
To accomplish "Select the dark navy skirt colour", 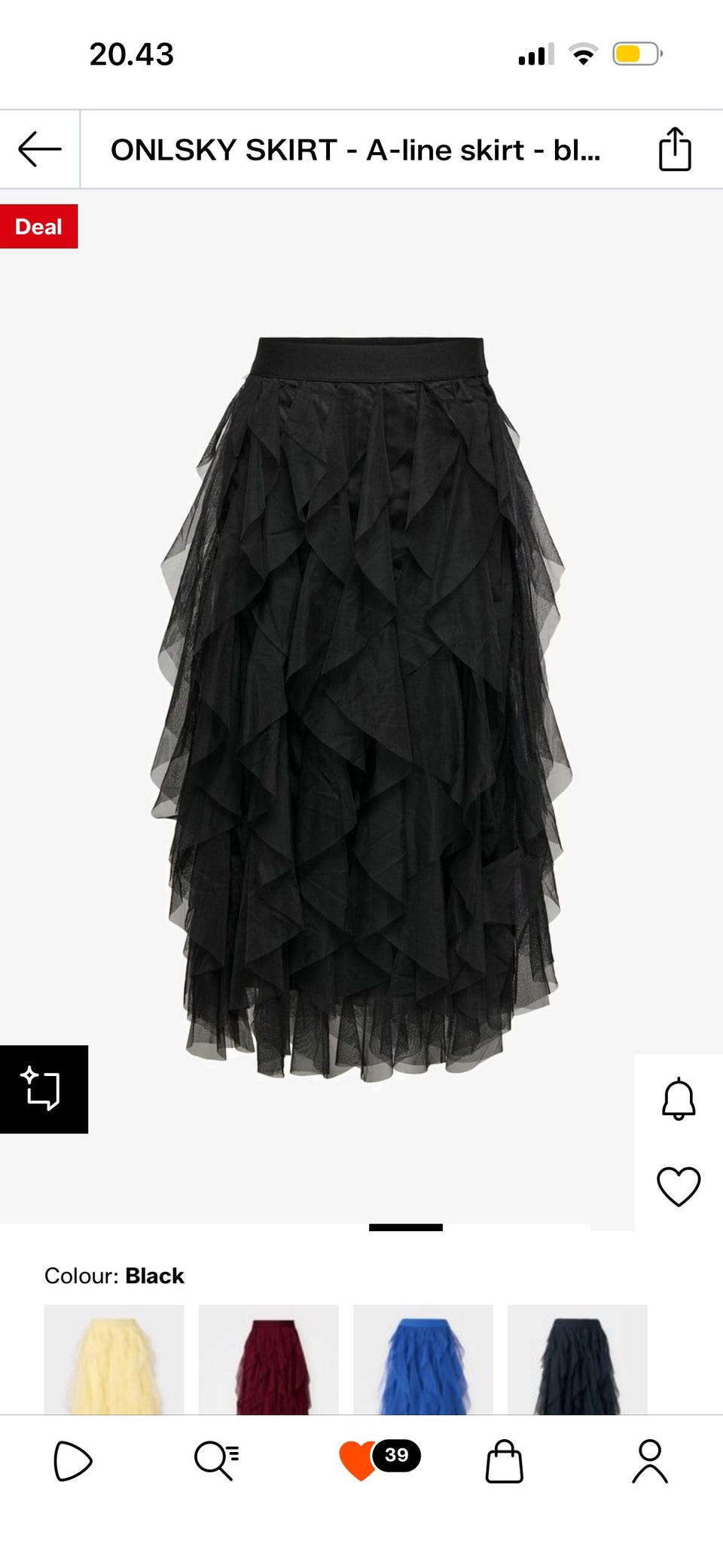I will tap(577, 1359).
